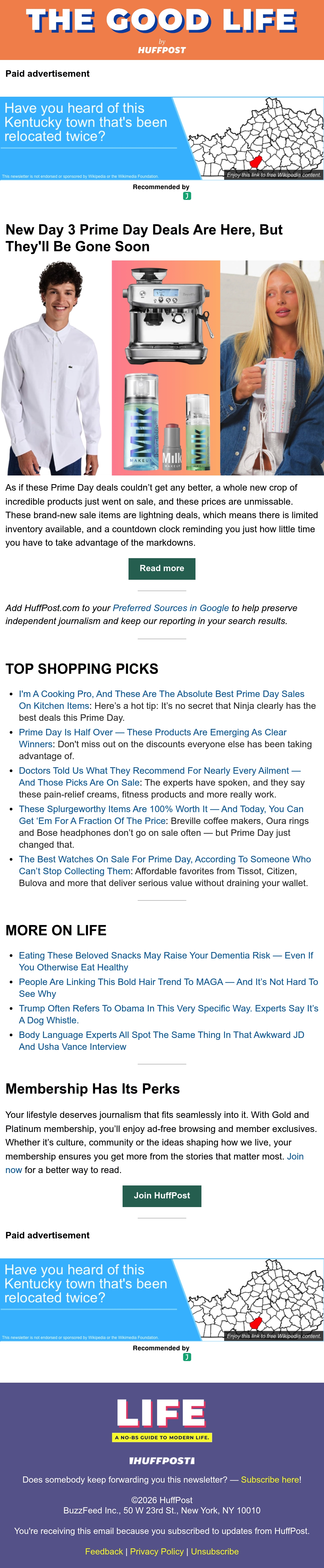This screenshot has height=1568, width=324.
Task: Tap the Subscribe here link
Action: click(270, 1480)
